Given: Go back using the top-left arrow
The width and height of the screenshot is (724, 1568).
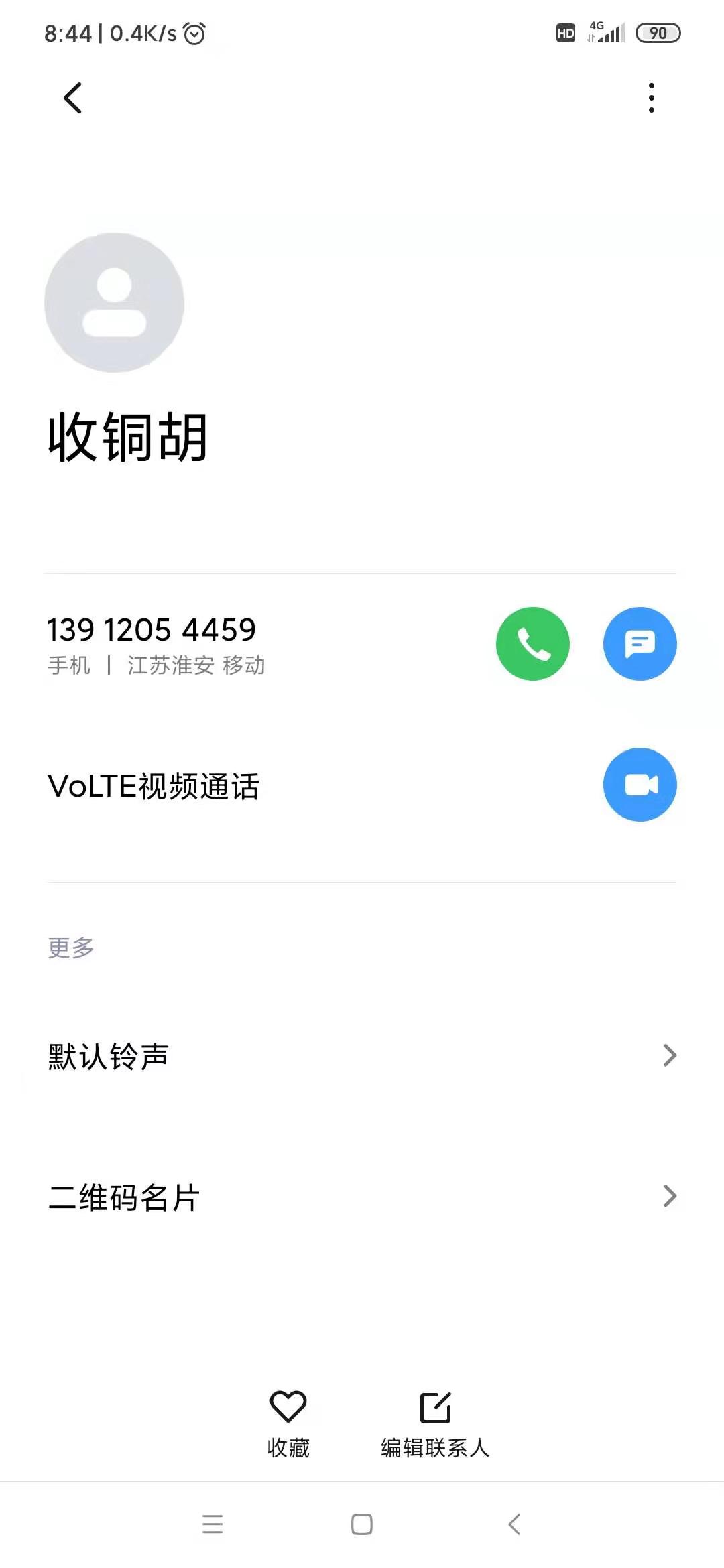Looking at the screenshot, I should click(x=72, y=98).
